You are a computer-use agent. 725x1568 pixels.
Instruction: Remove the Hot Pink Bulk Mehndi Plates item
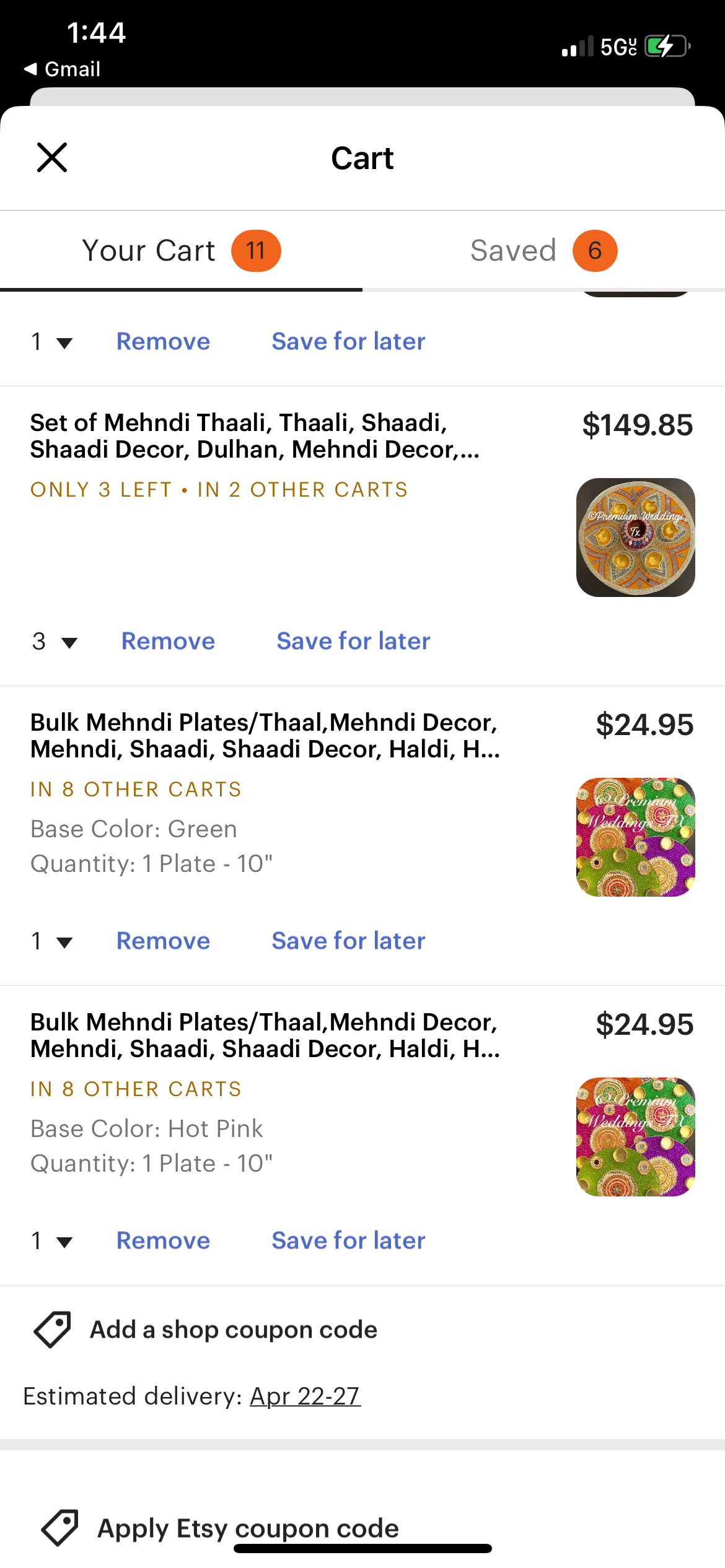[x=163, y=1240]
